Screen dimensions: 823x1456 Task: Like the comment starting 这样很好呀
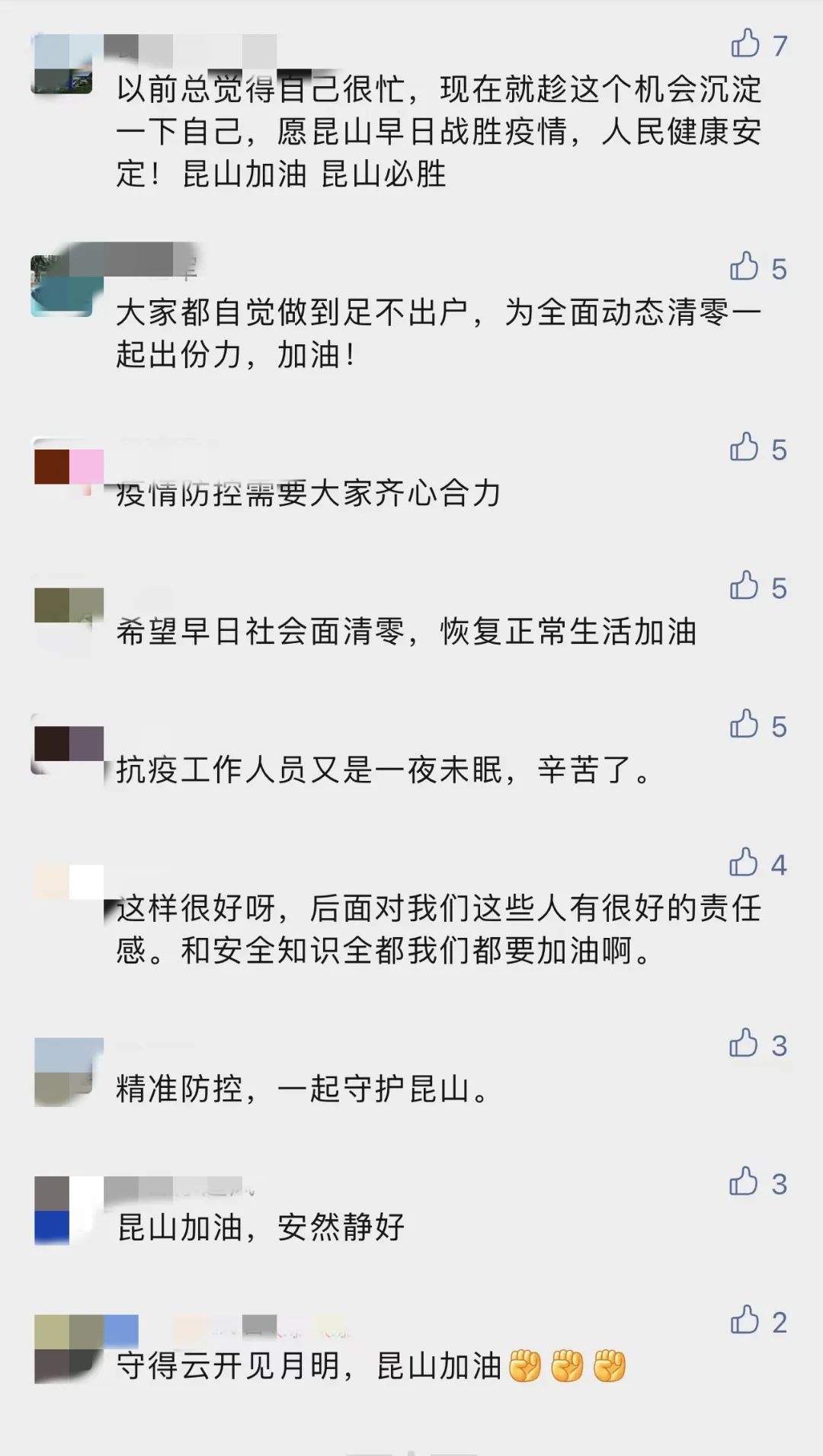coord(743,862)
